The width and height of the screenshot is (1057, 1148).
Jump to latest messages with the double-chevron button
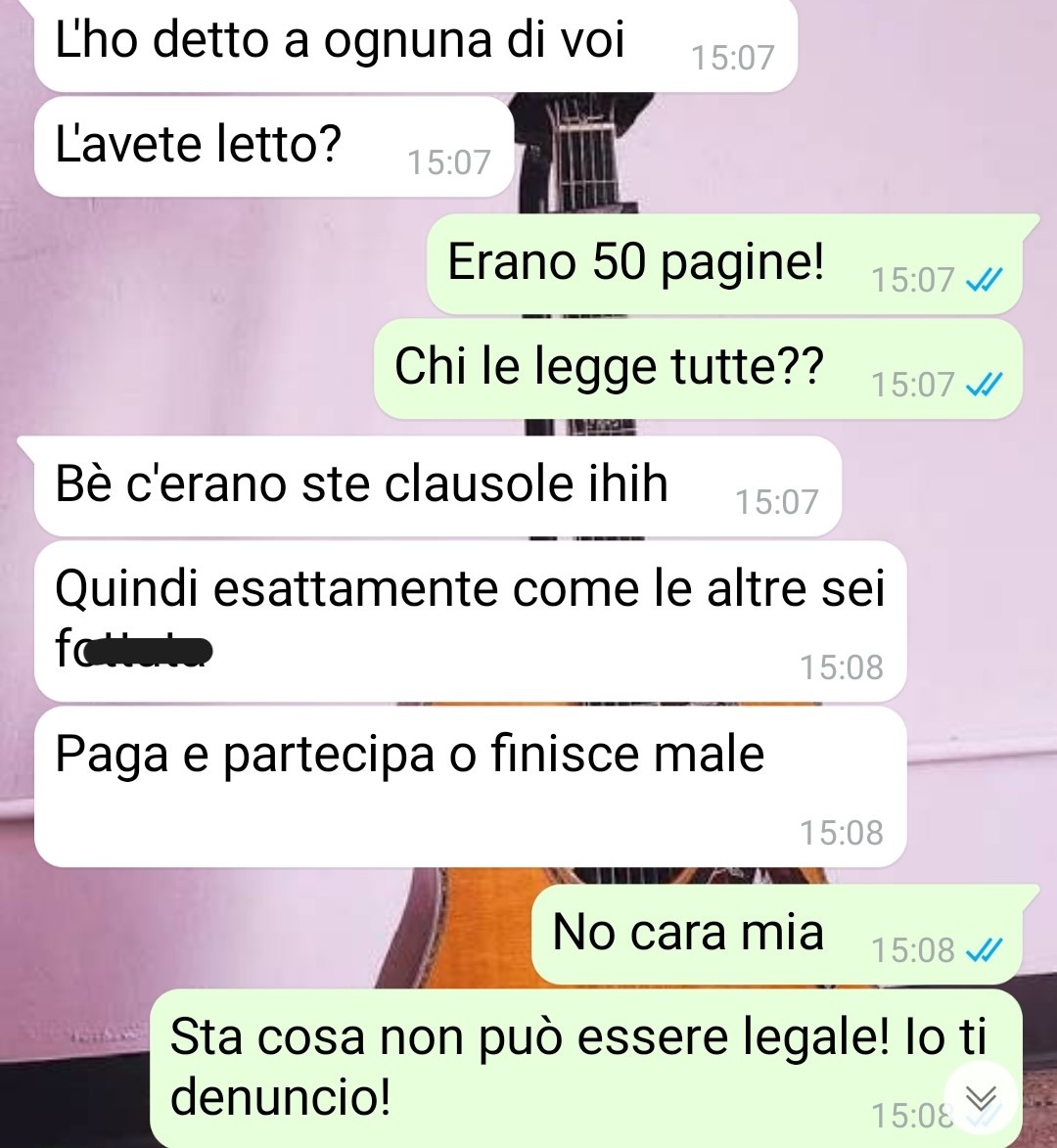981,1098
